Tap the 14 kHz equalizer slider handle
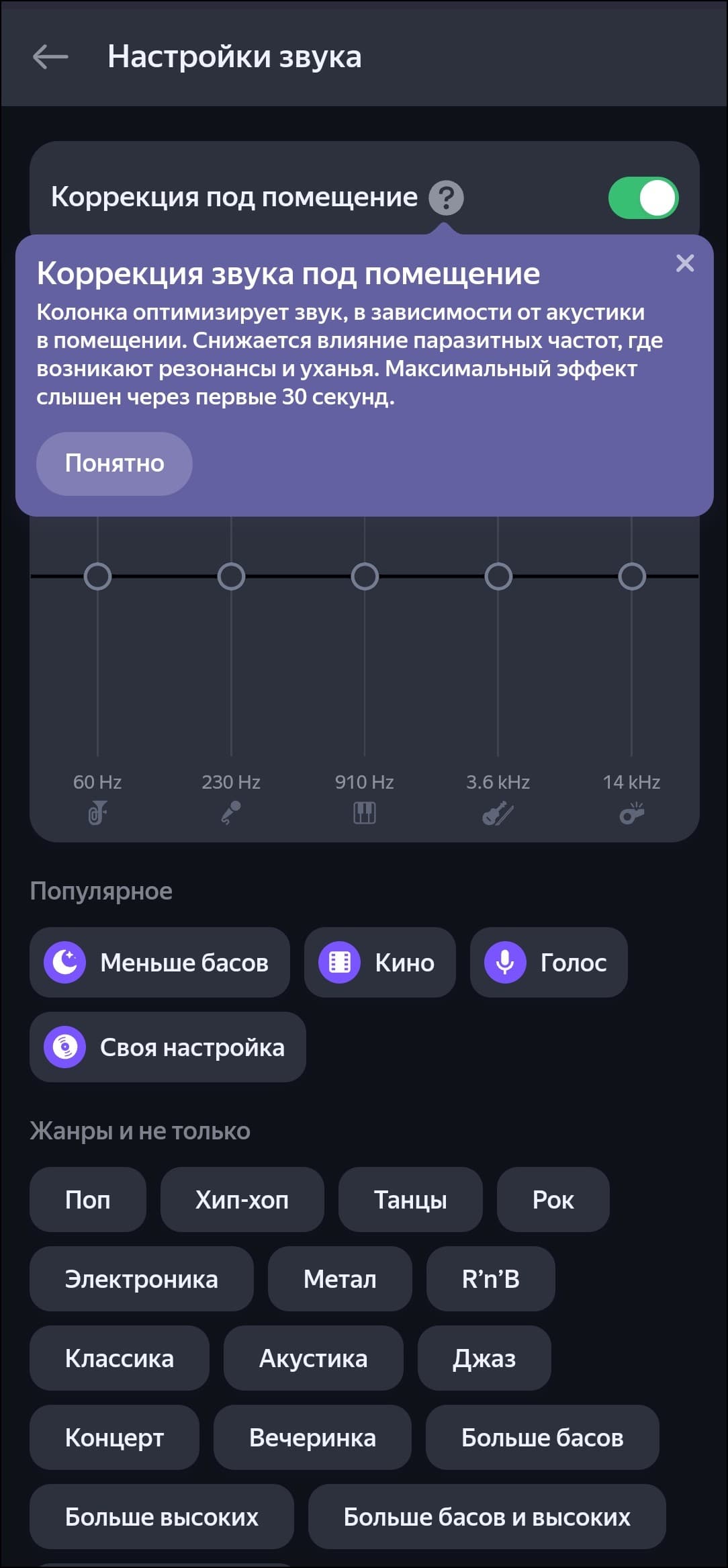Screen dimensions: 728x1568 [631, 576]
